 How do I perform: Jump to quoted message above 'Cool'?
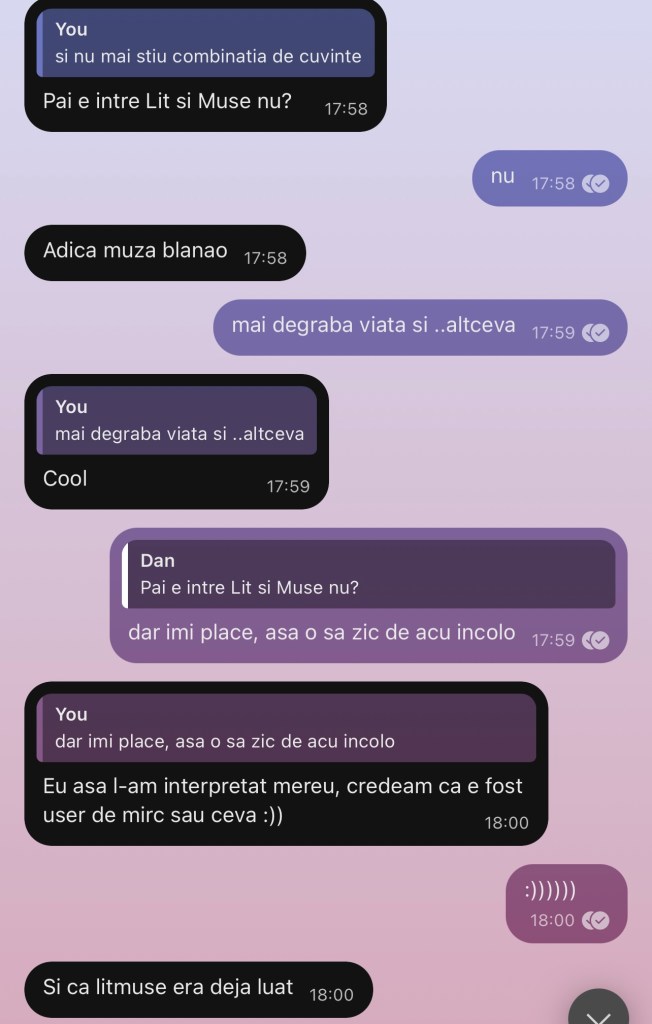click(177, 421)
